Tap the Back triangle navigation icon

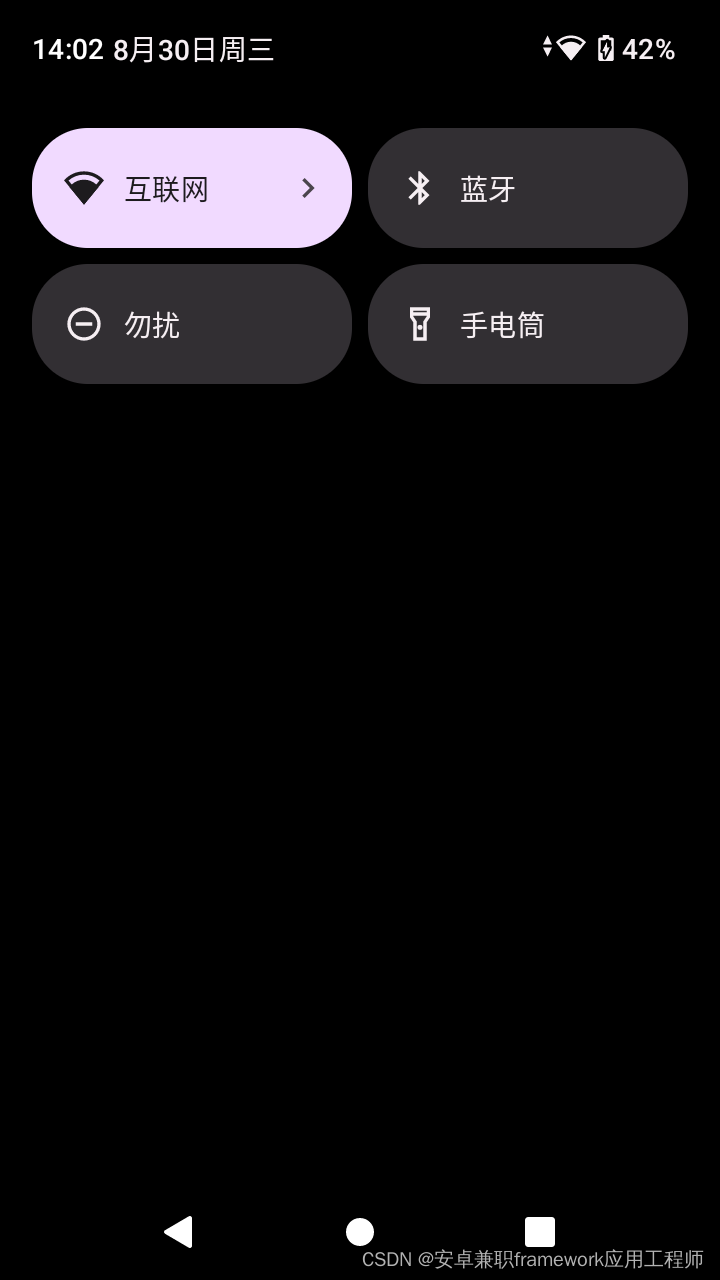180,1232
